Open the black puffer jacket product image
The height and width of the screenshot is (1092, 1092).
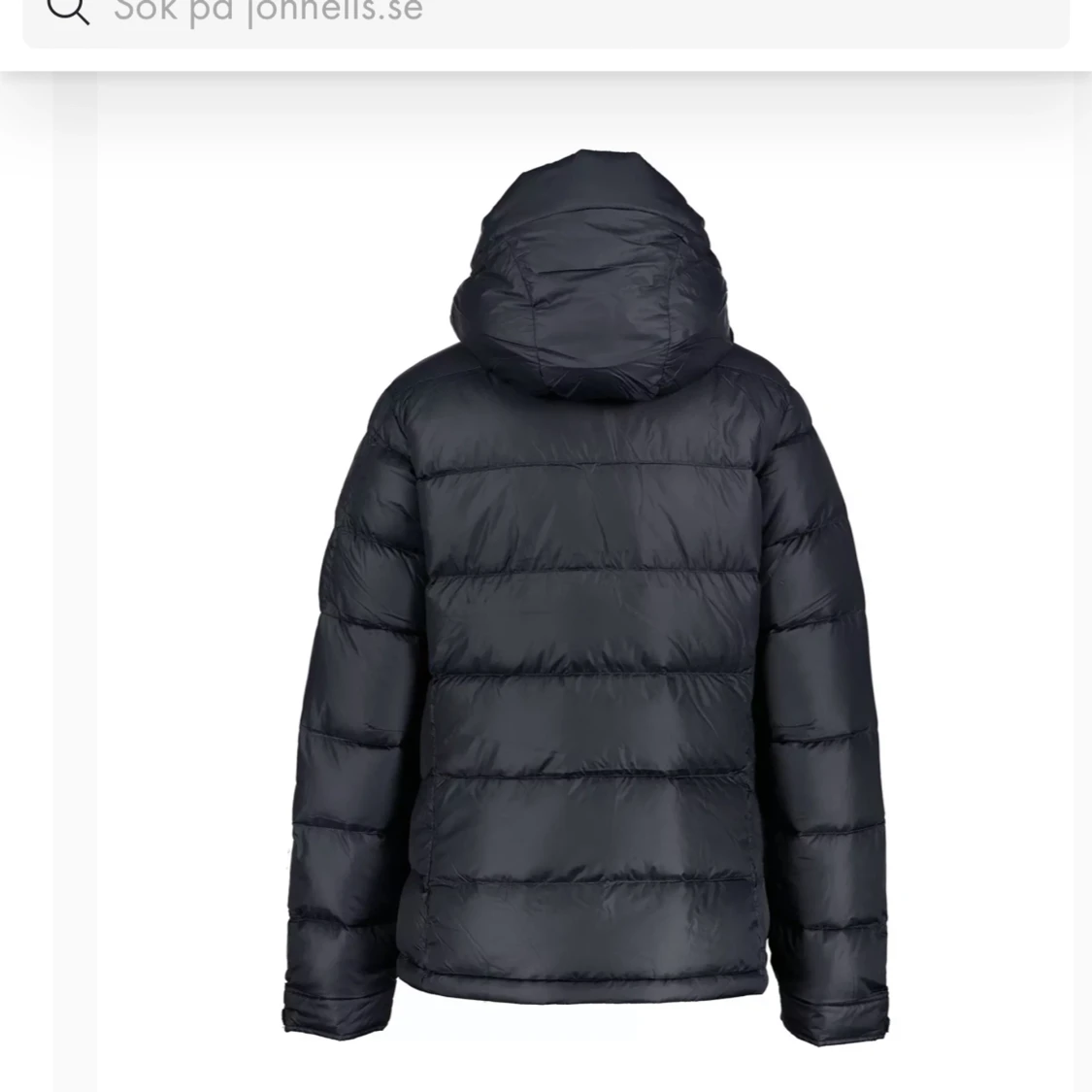[x=585, y=592]
